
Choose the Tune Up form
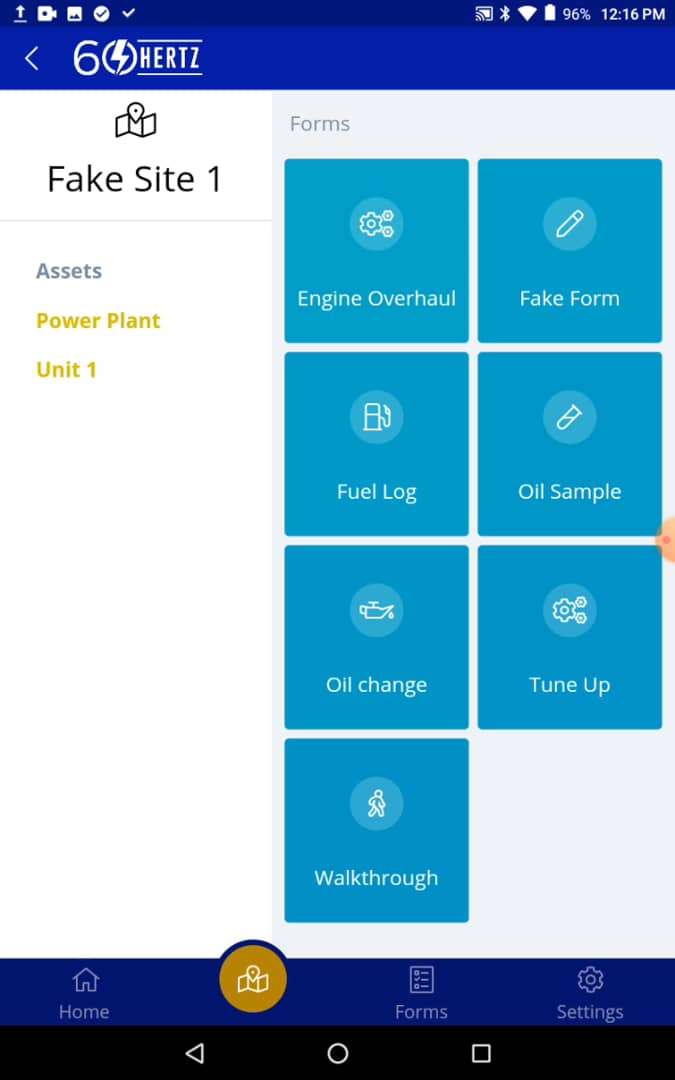[x=570, y=637]
